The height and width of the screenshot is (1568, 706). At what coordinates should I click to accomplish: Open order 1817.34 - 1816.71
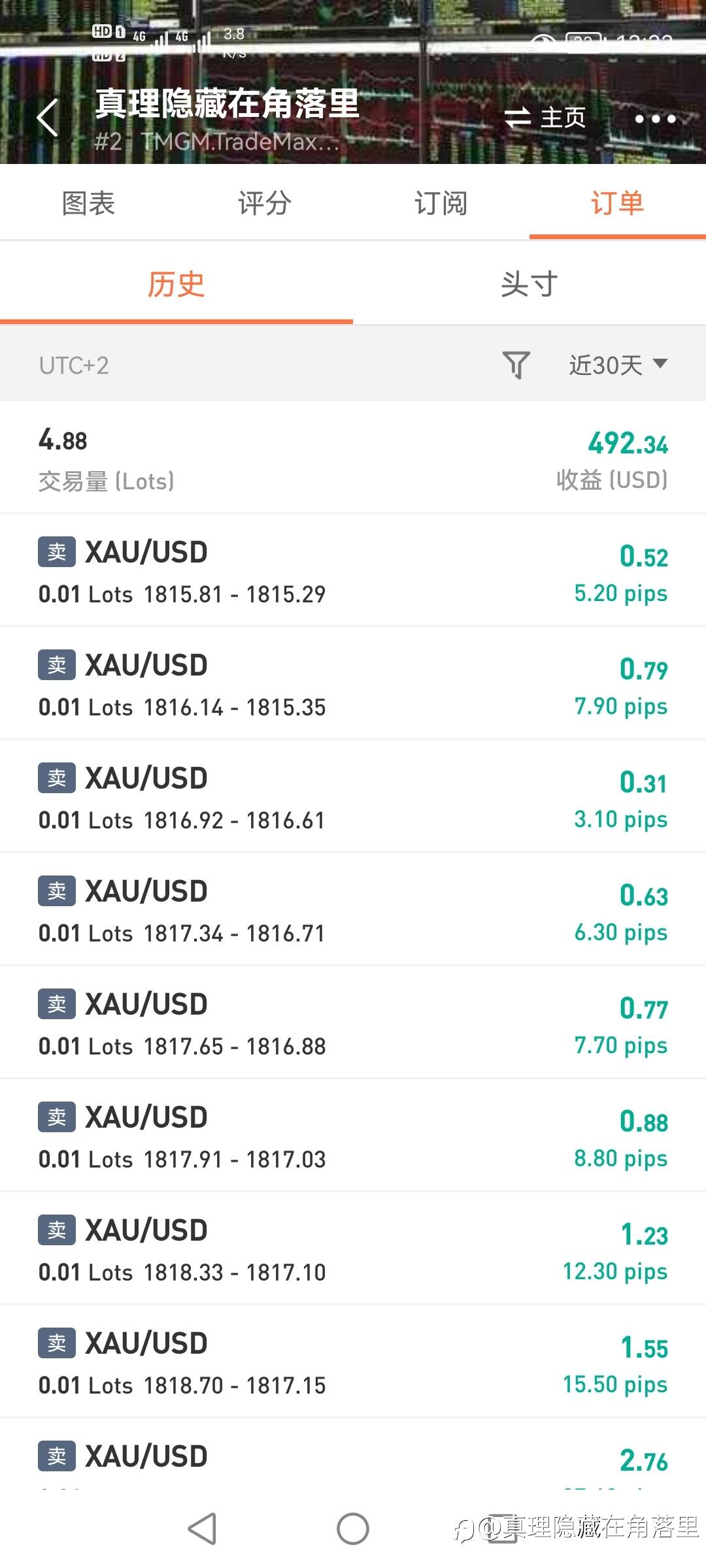[x=353, y=909]
